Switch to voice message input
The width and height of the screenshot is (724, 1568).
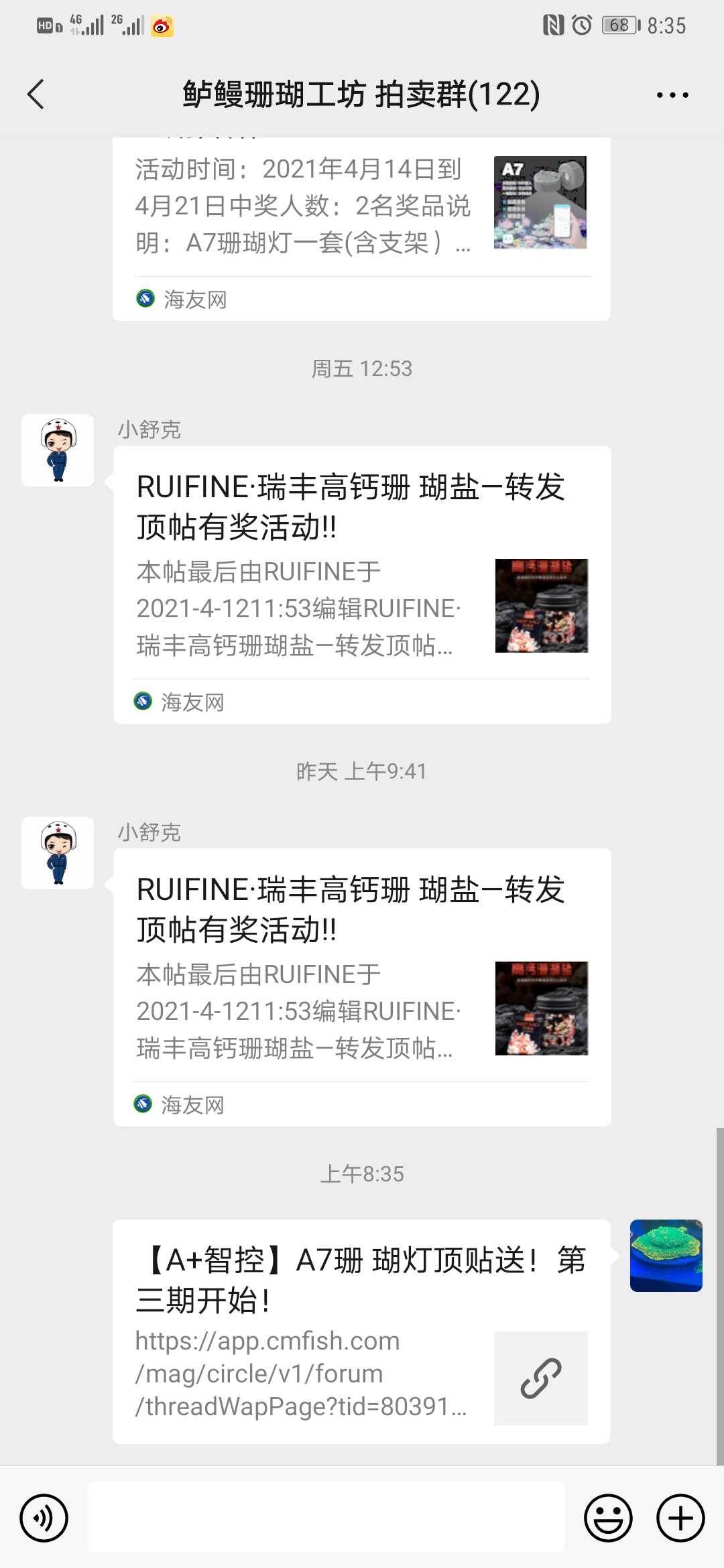pyautogui.click(x=44, y=1518)
